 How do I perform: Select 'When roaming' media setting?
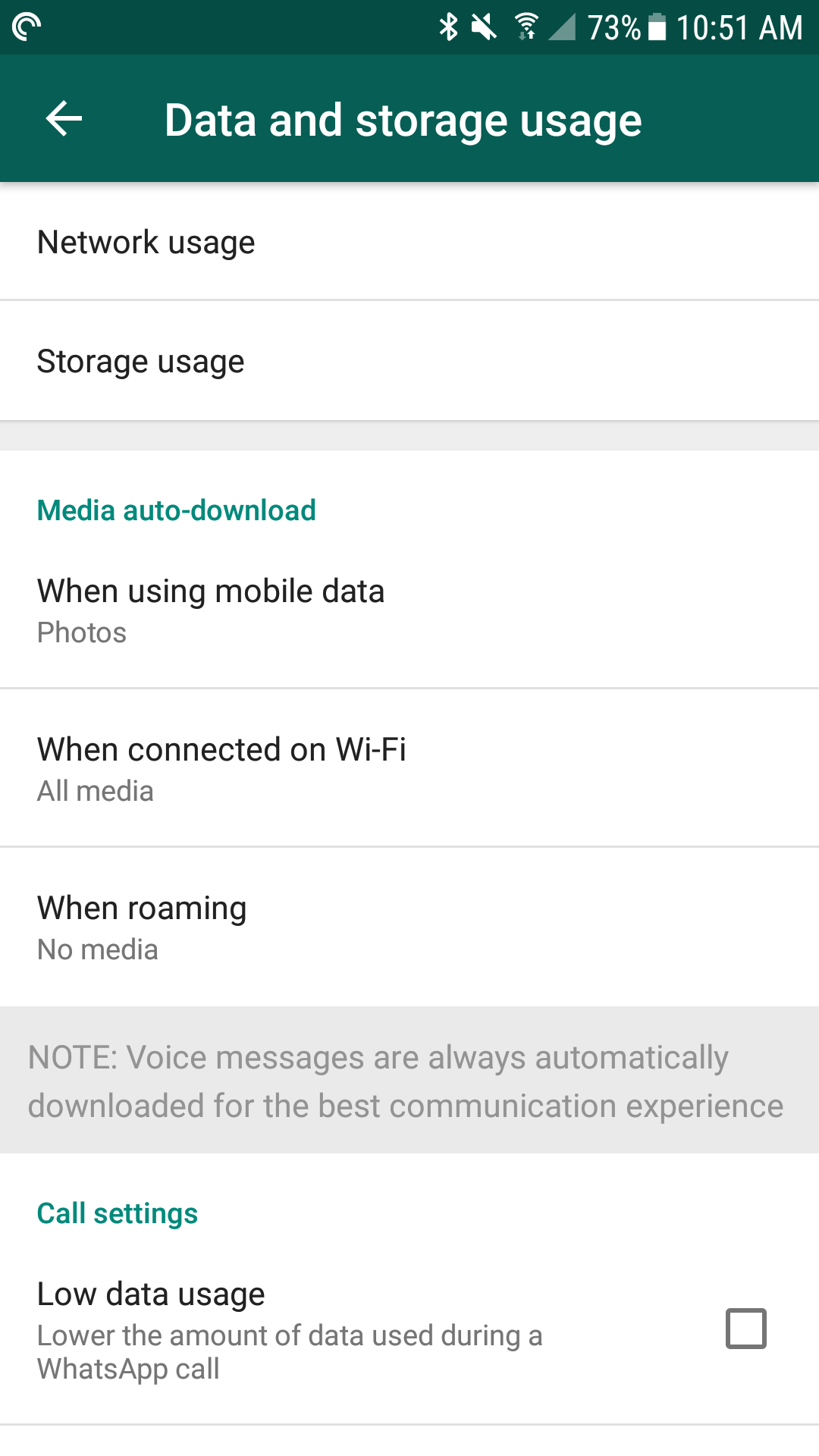(x=409, y=927)
